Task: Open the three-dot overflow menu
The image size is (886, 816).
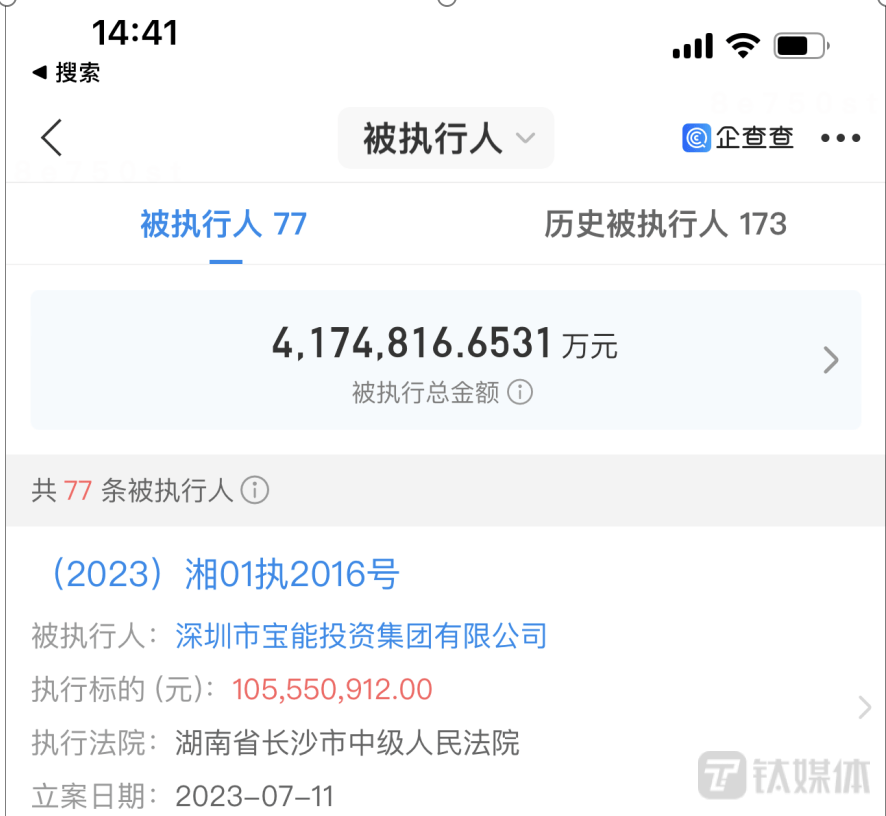Action: [x=840, y=138]
